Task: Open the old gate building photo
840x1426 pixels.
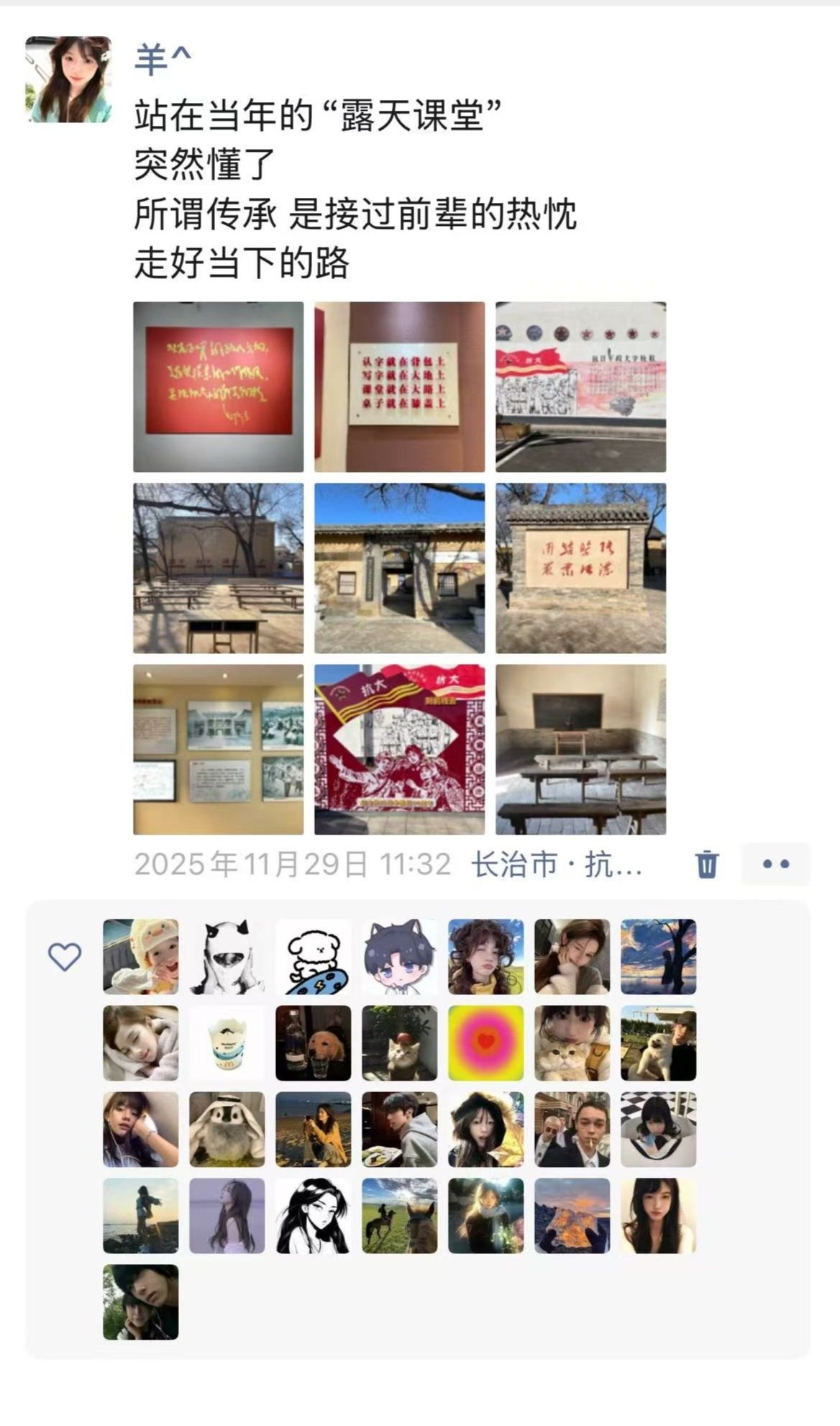Action: click(x=399, y=568)
